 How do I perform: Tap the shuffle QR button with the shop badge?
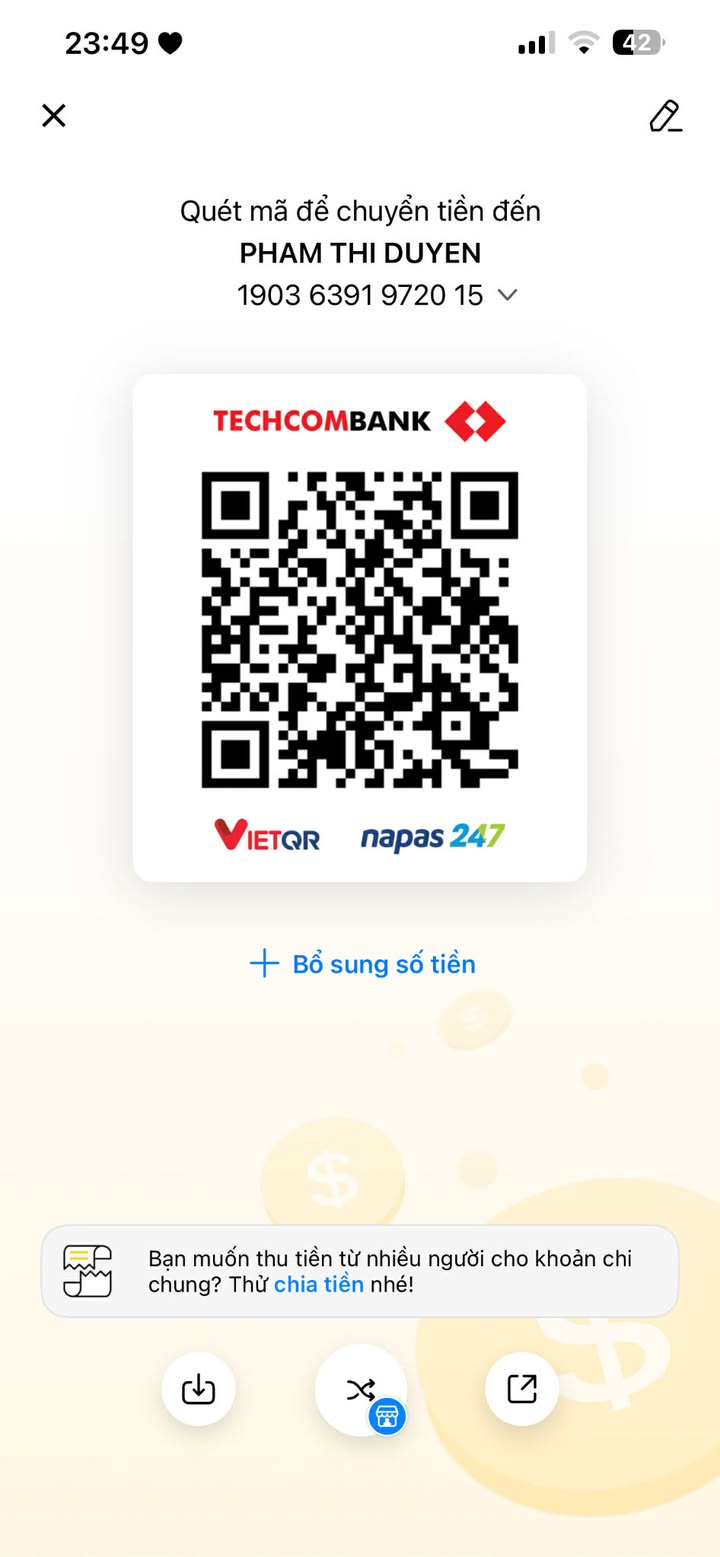point(361,1389)
